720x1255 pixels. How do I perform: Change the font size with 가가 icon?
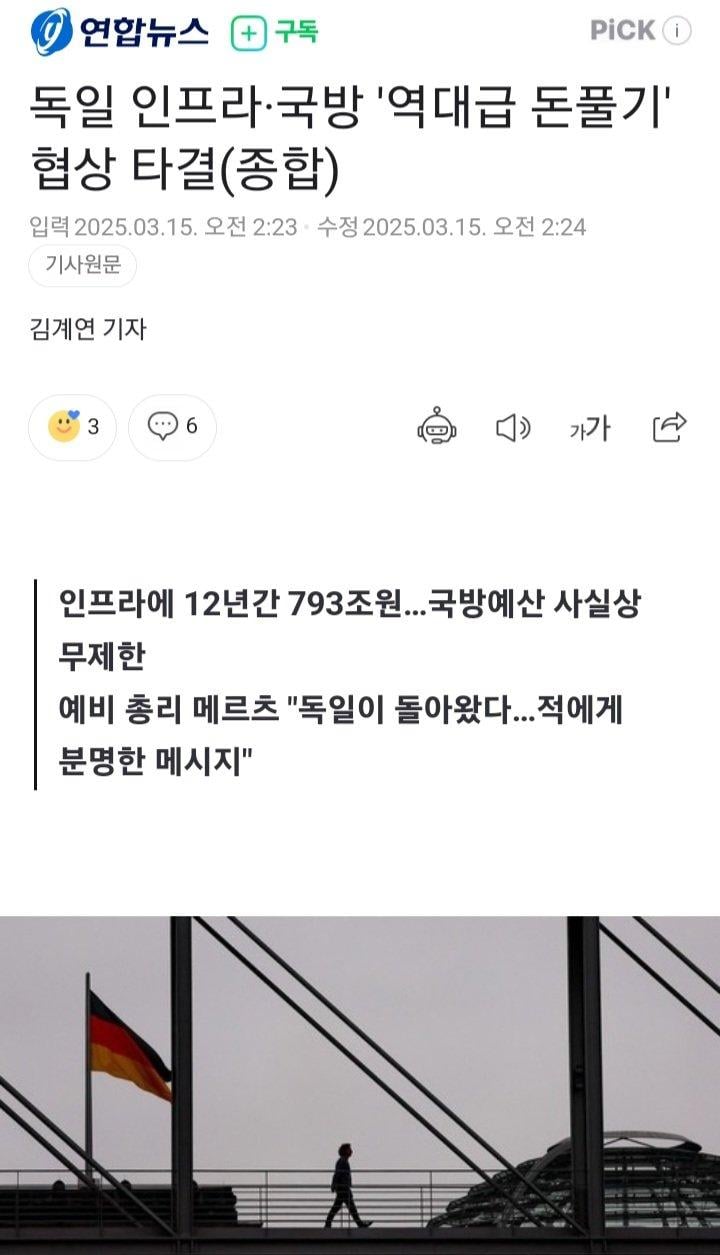[590, 428]
